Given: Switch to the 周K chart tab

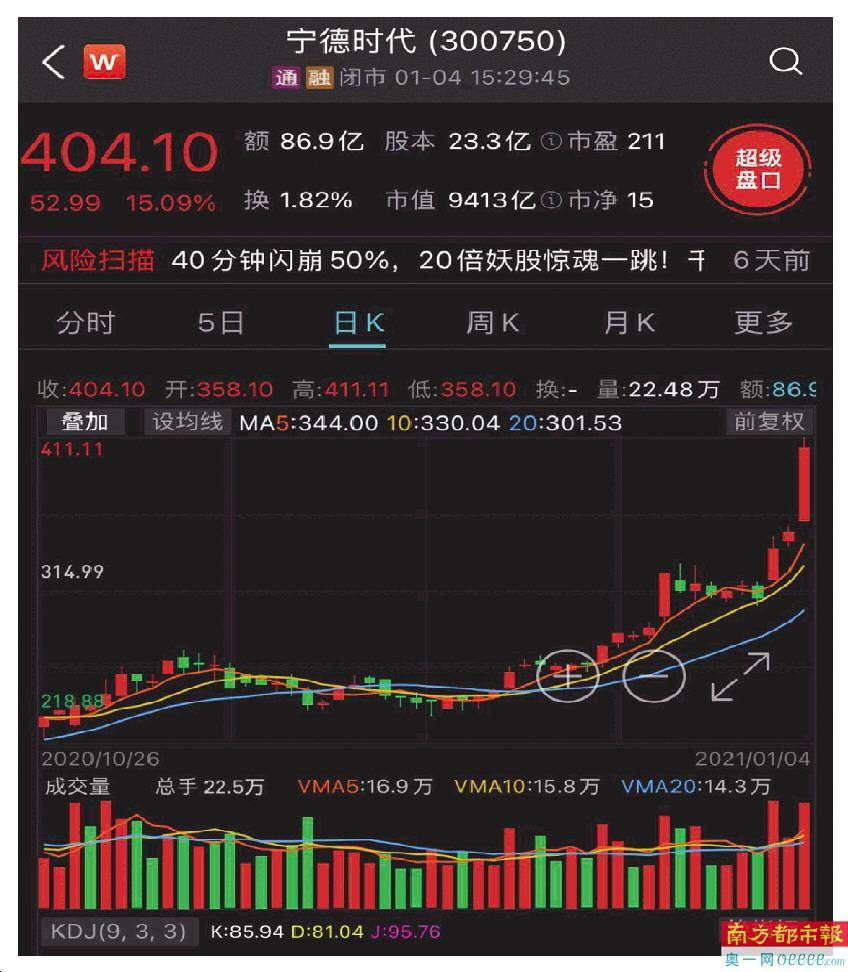Looking at the screenshot, I should (493, 323).
